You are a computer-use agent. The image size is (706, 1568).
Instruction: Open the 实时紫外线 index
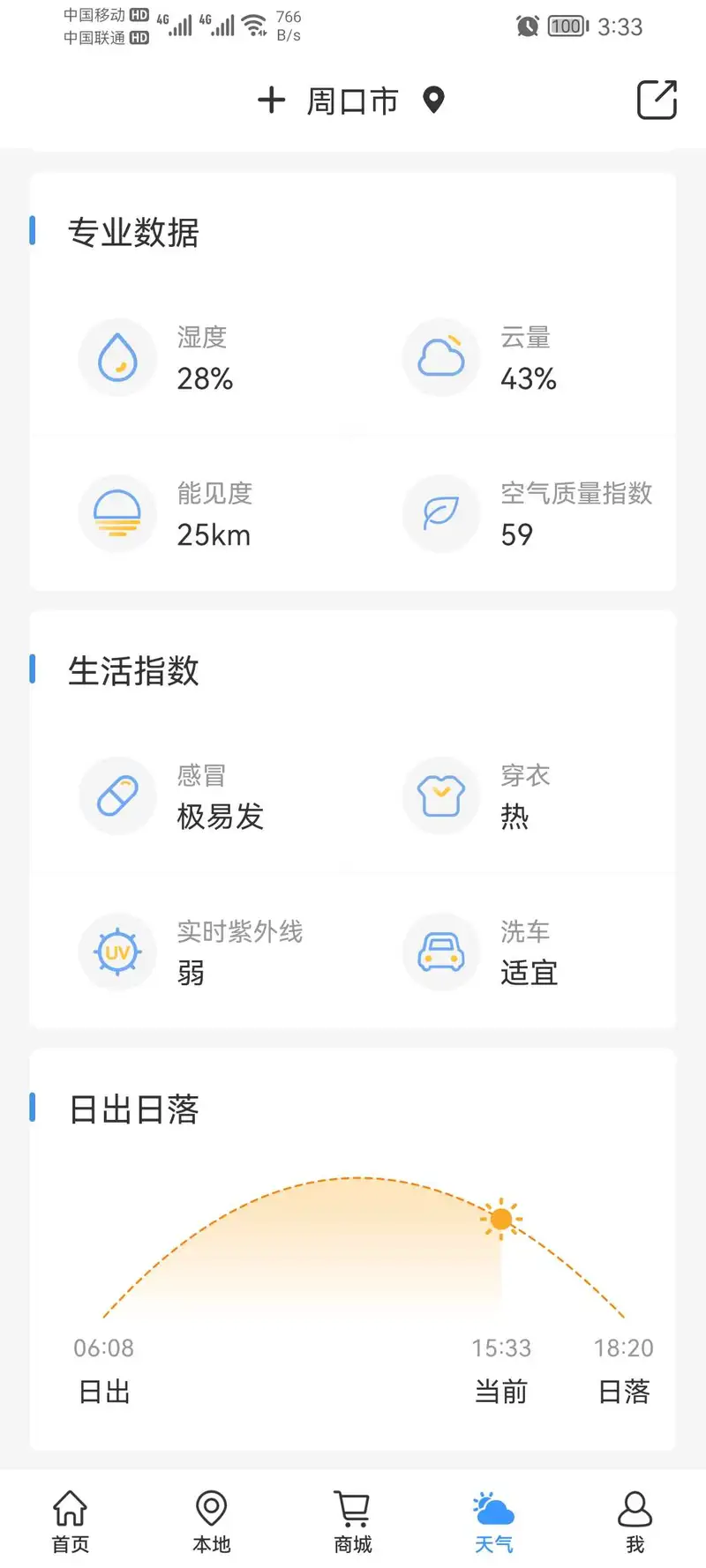pyautogui.click(x=192, y=952)
